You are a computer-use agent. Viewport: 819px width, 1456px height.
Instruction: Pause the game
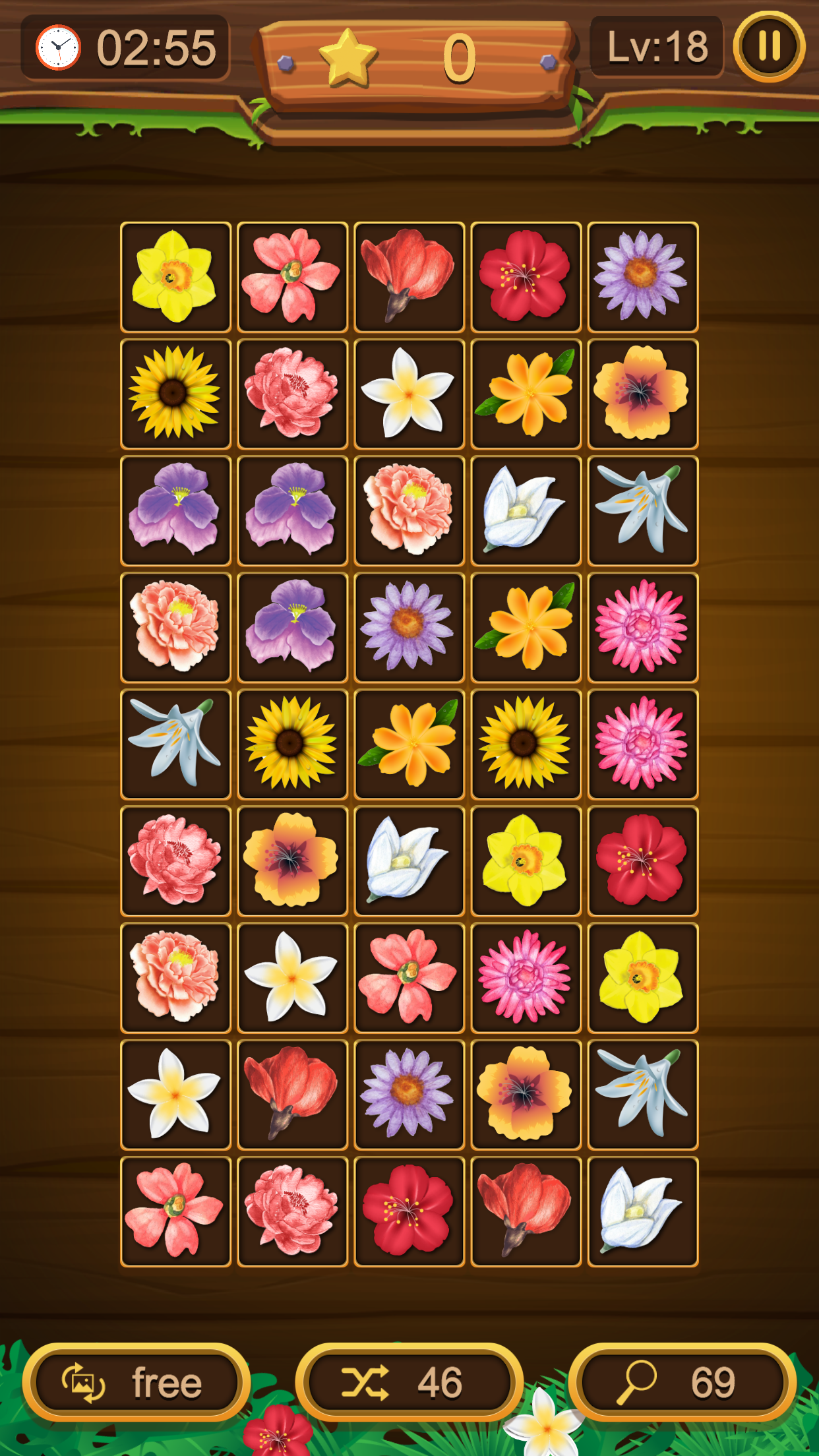click(769, 47)
